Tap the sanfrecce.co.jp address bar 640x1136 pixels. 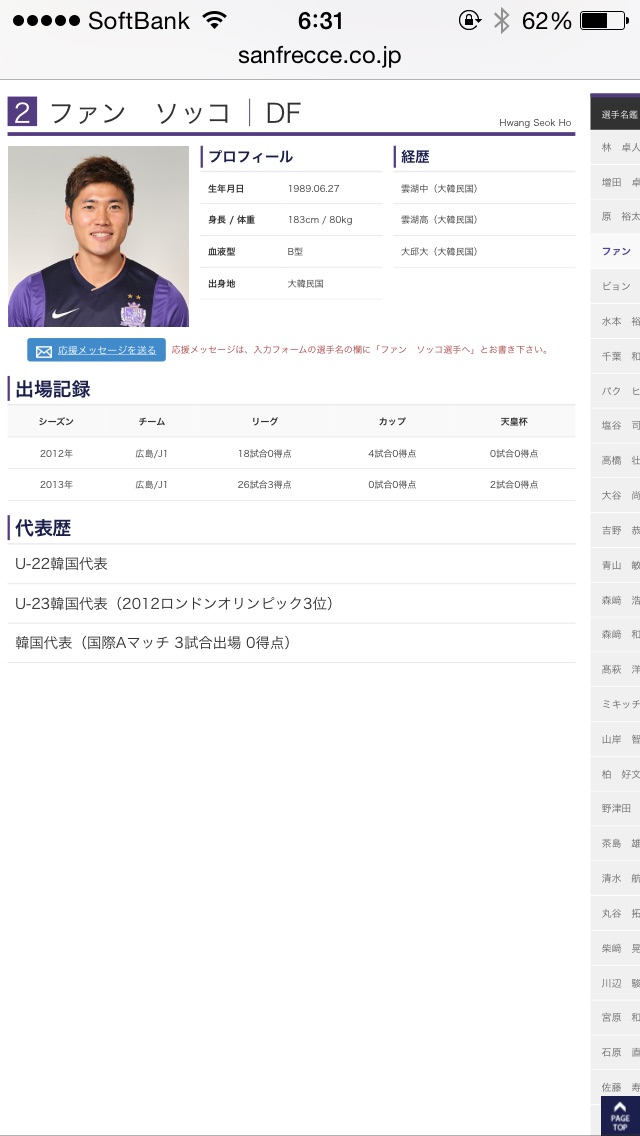(319, 56)
